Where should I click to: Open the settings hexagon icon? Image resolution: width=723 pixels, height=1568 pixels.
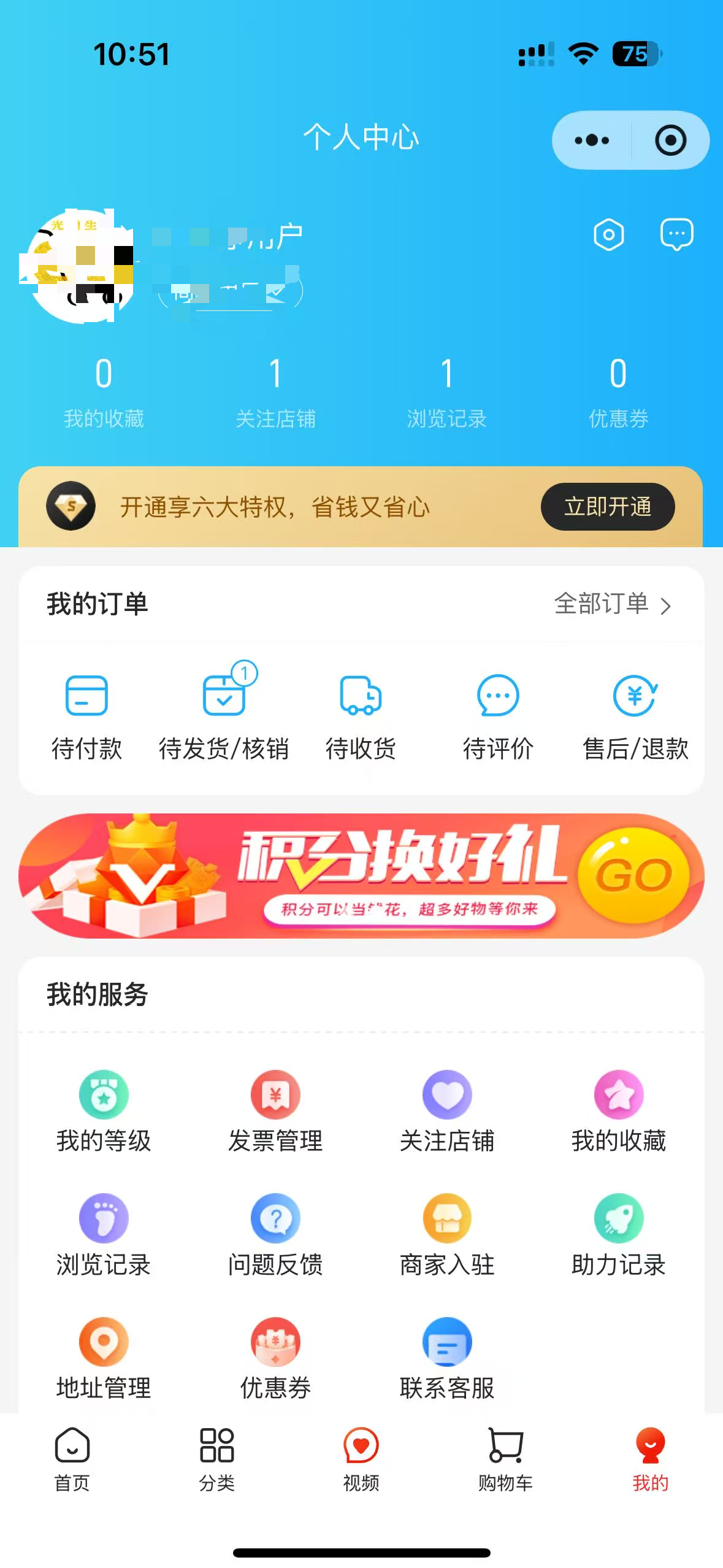(608, 235)
